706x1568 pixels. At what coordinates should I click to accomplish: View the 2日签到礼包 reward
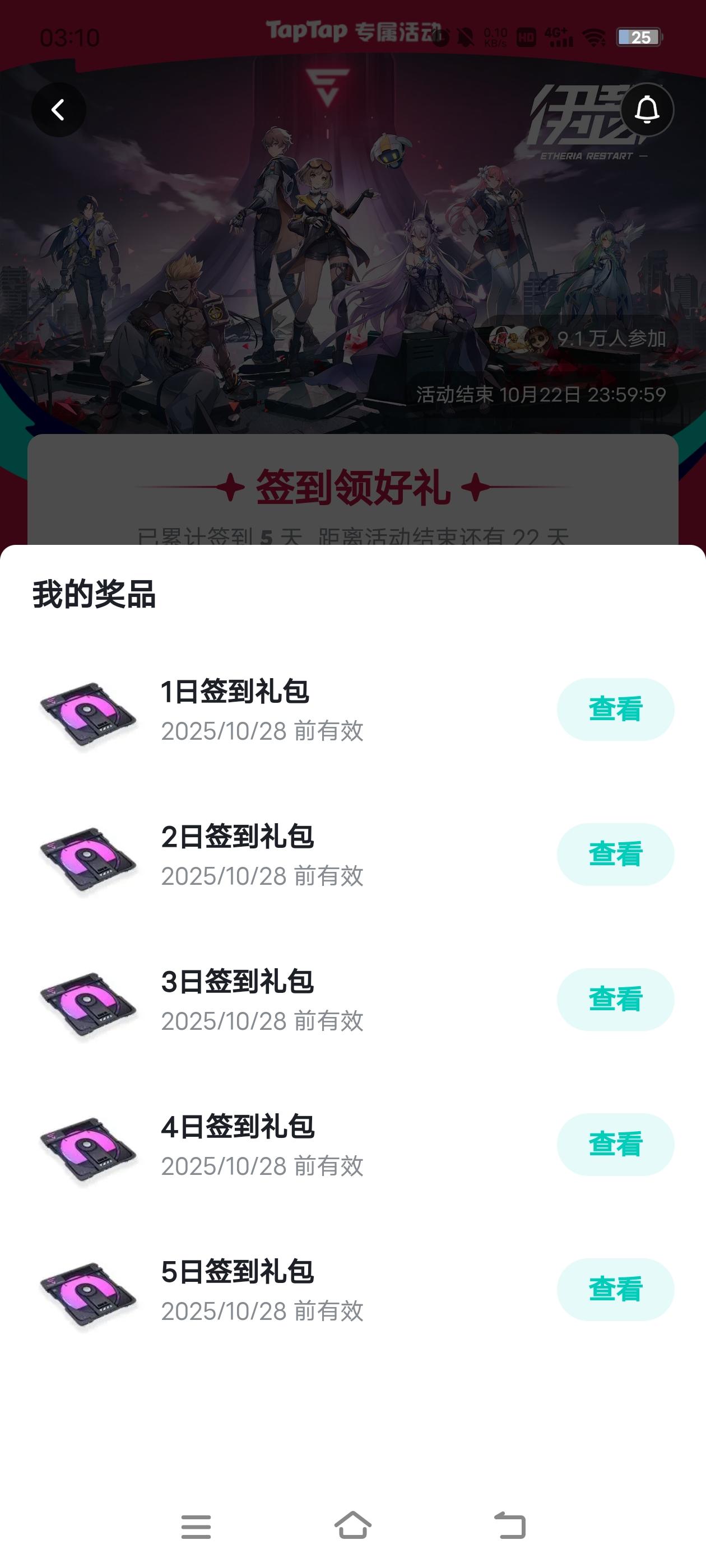pos(615,854)
